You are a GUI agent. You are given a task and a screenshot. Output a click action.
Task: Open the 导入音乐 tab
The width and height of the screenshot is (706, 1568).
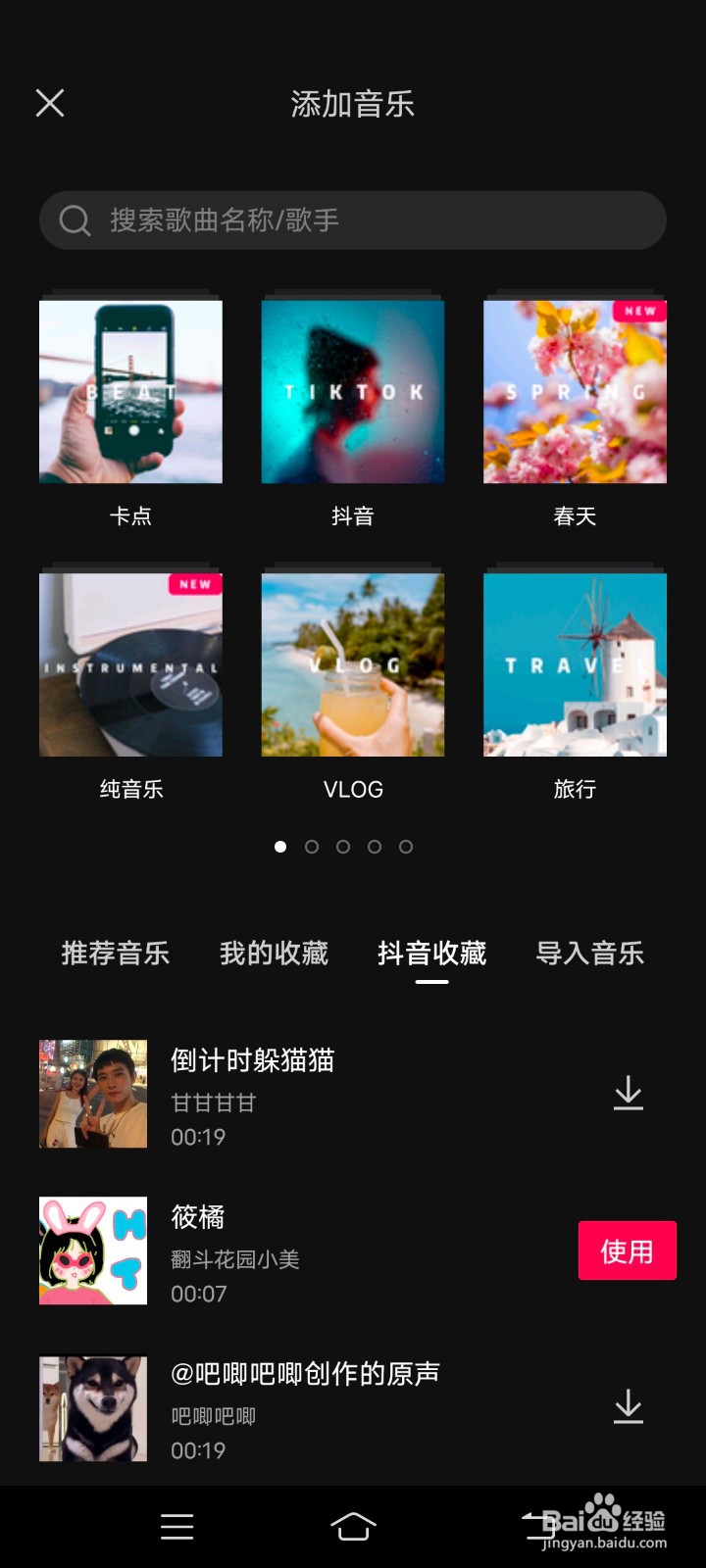(x=589, y=954)
